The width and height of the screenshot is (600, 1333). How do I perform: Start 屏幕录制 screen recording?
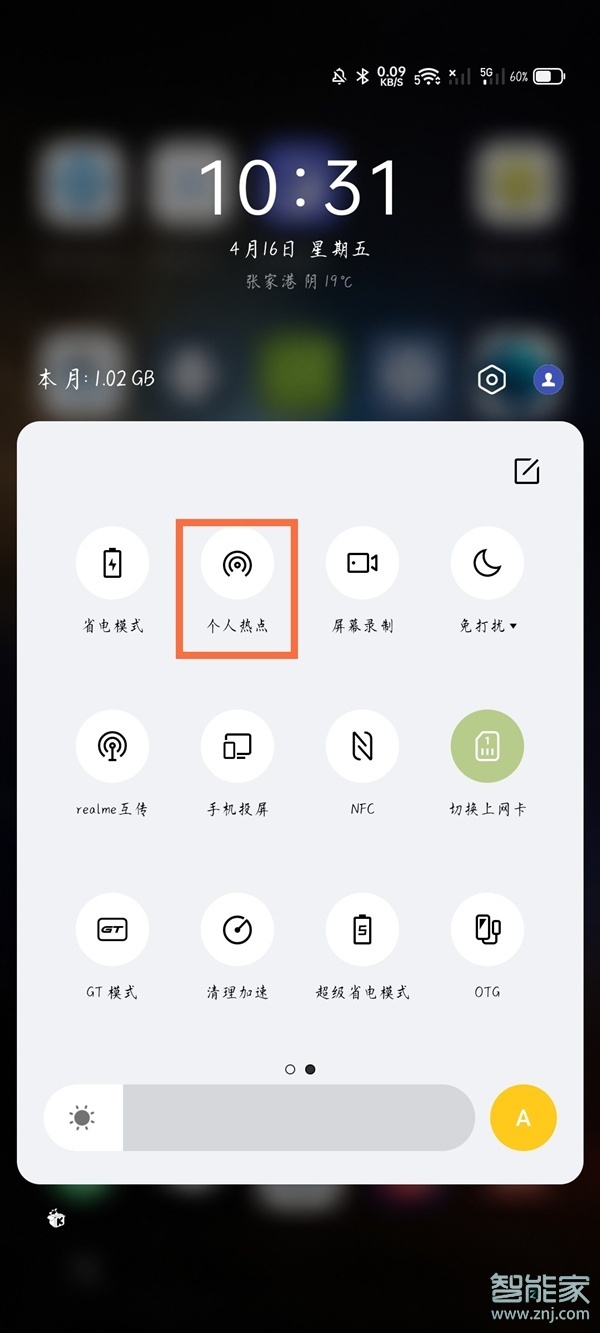click(362, 564)
